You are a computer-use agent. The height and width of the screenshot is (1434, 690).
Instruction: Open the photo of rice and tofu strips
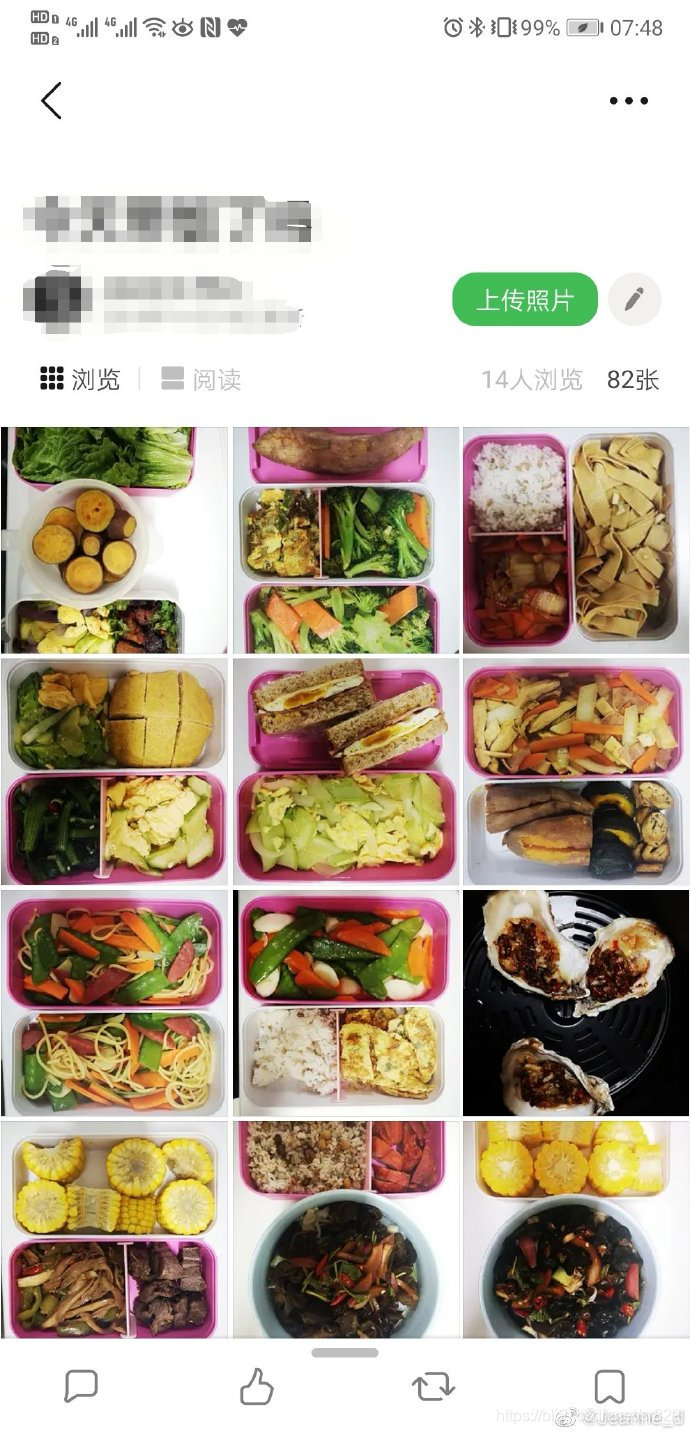coord(575,540)
